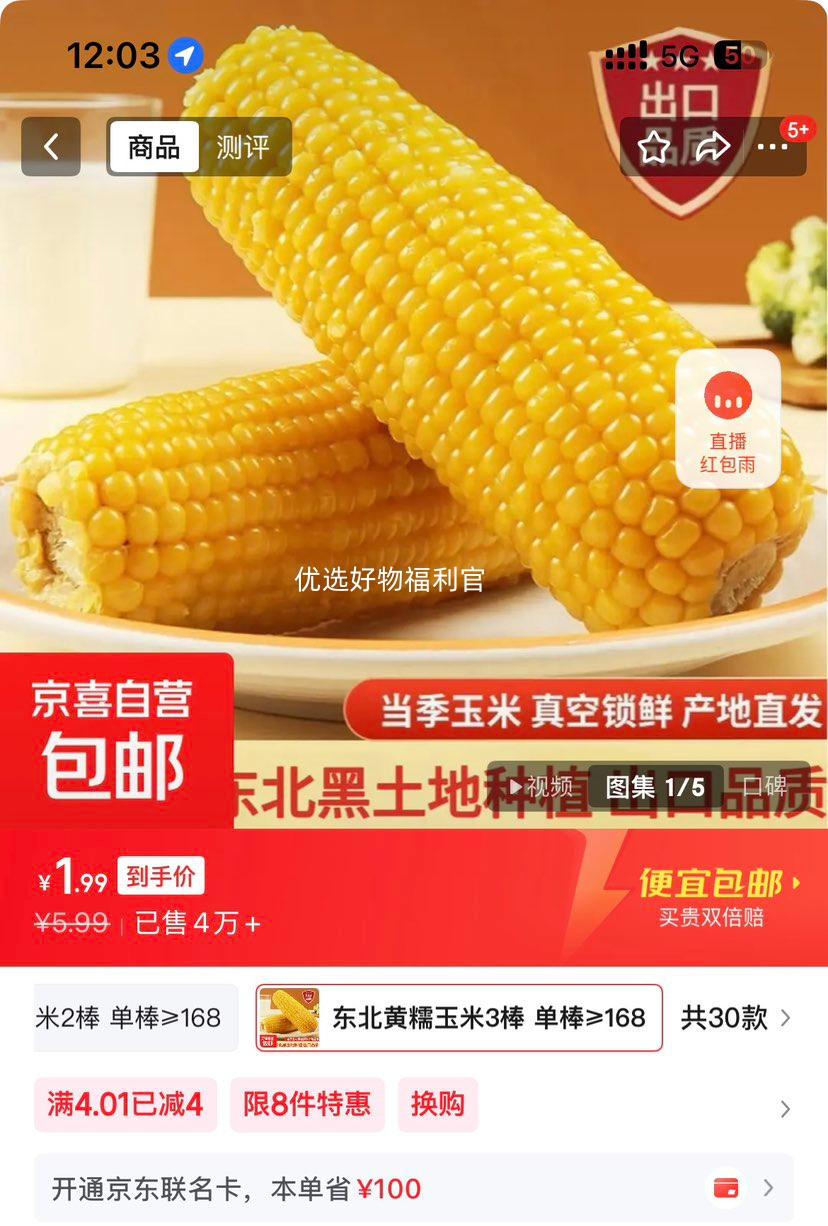Expand the promotions row chevron
The image size is (828, 1226).
tap(781, 1105)
